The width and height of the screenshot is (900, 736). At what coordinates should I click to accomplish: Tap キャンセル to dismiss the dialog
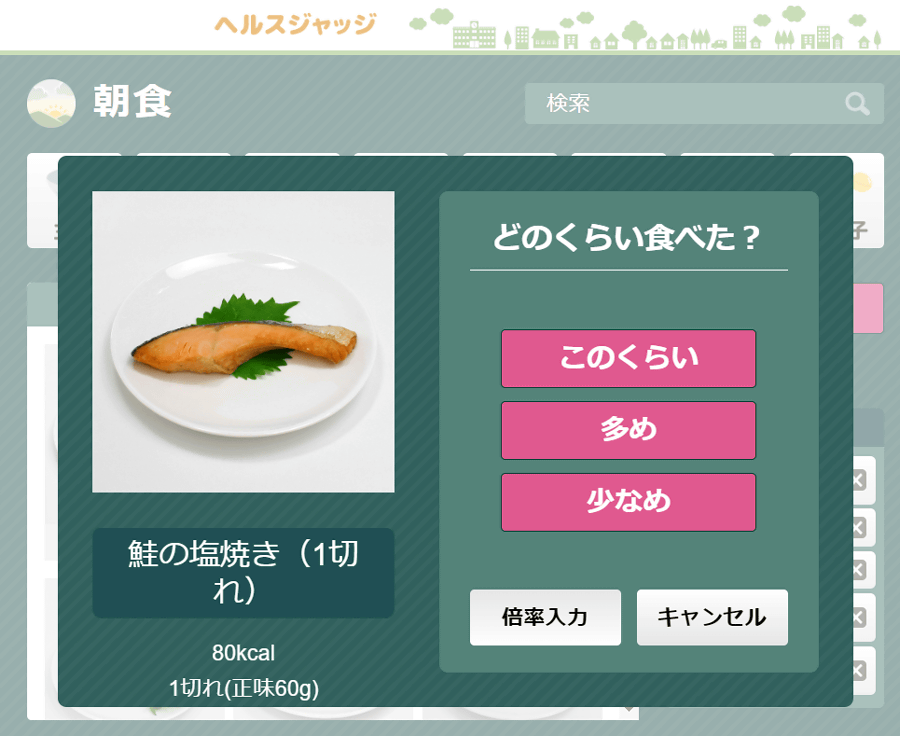pos(712,617)
